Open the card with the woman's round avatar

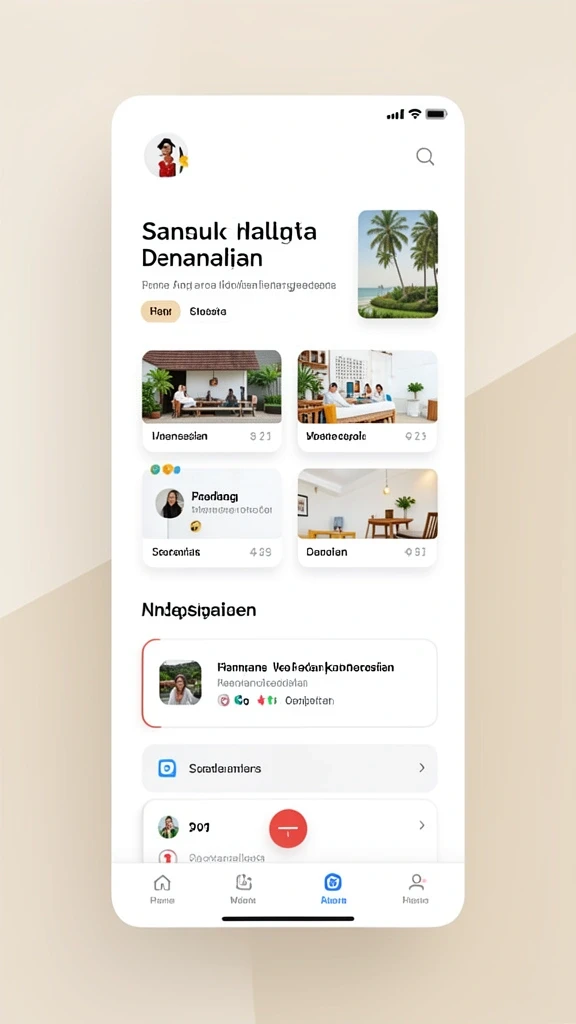212,517
